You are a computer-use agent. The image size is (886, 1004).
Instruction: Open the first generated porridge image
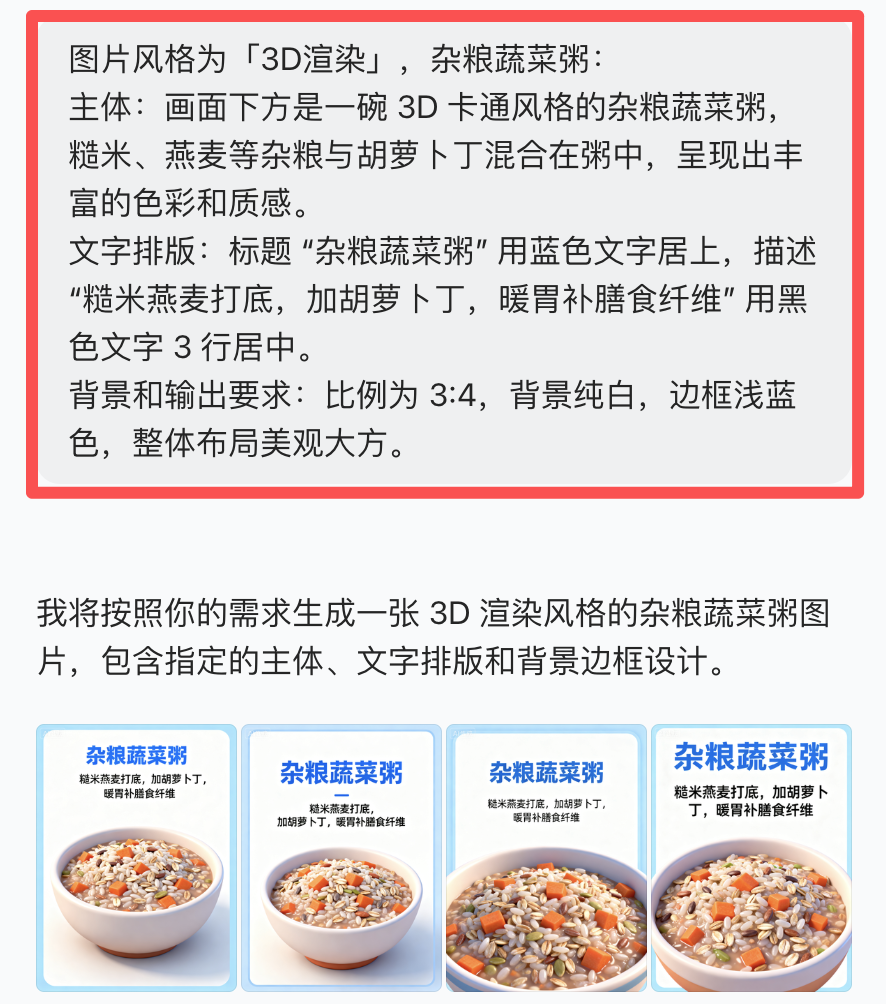tap(137, 857)
